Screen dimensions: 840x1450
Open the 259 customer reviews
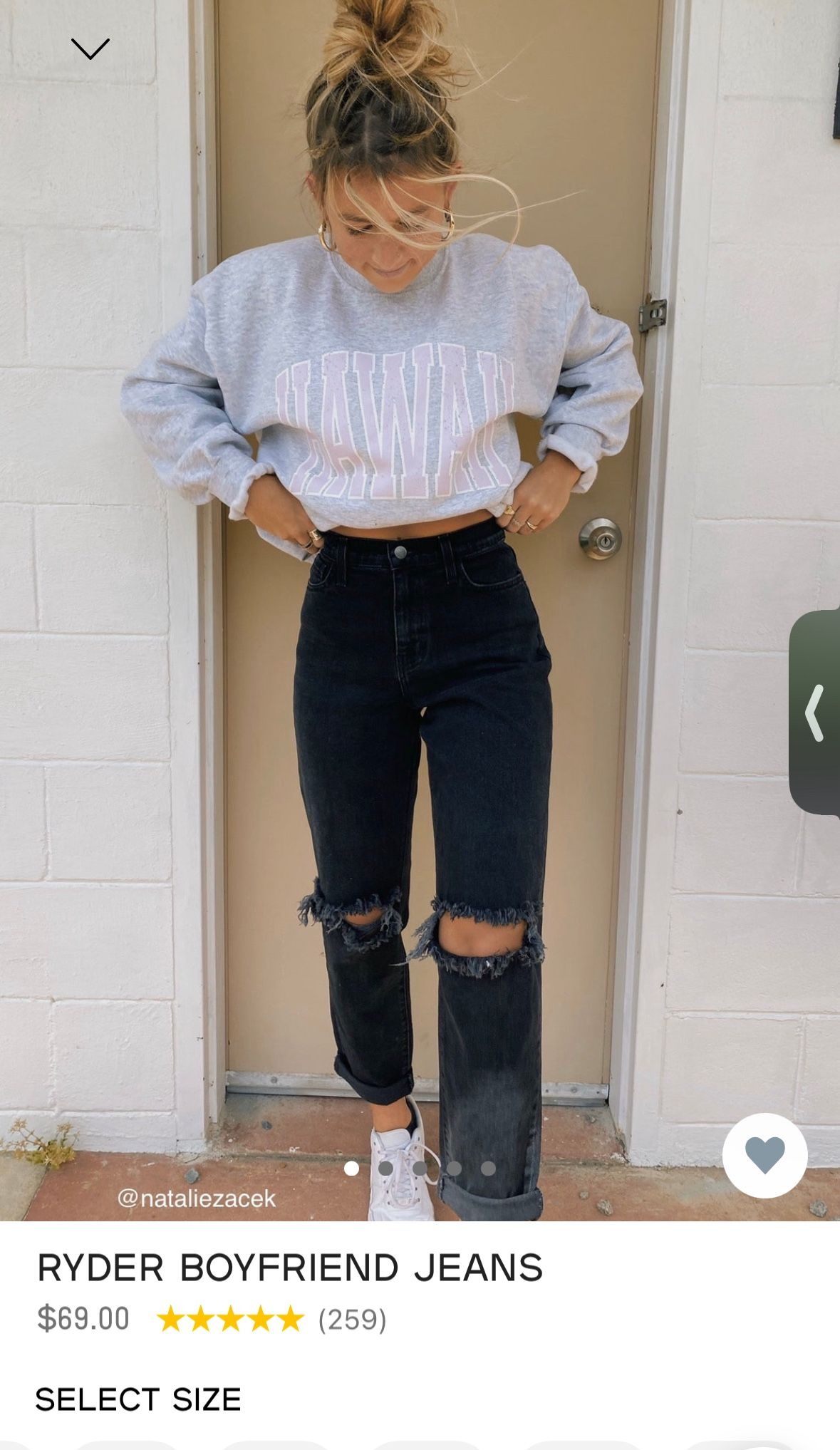[352, 1319]
